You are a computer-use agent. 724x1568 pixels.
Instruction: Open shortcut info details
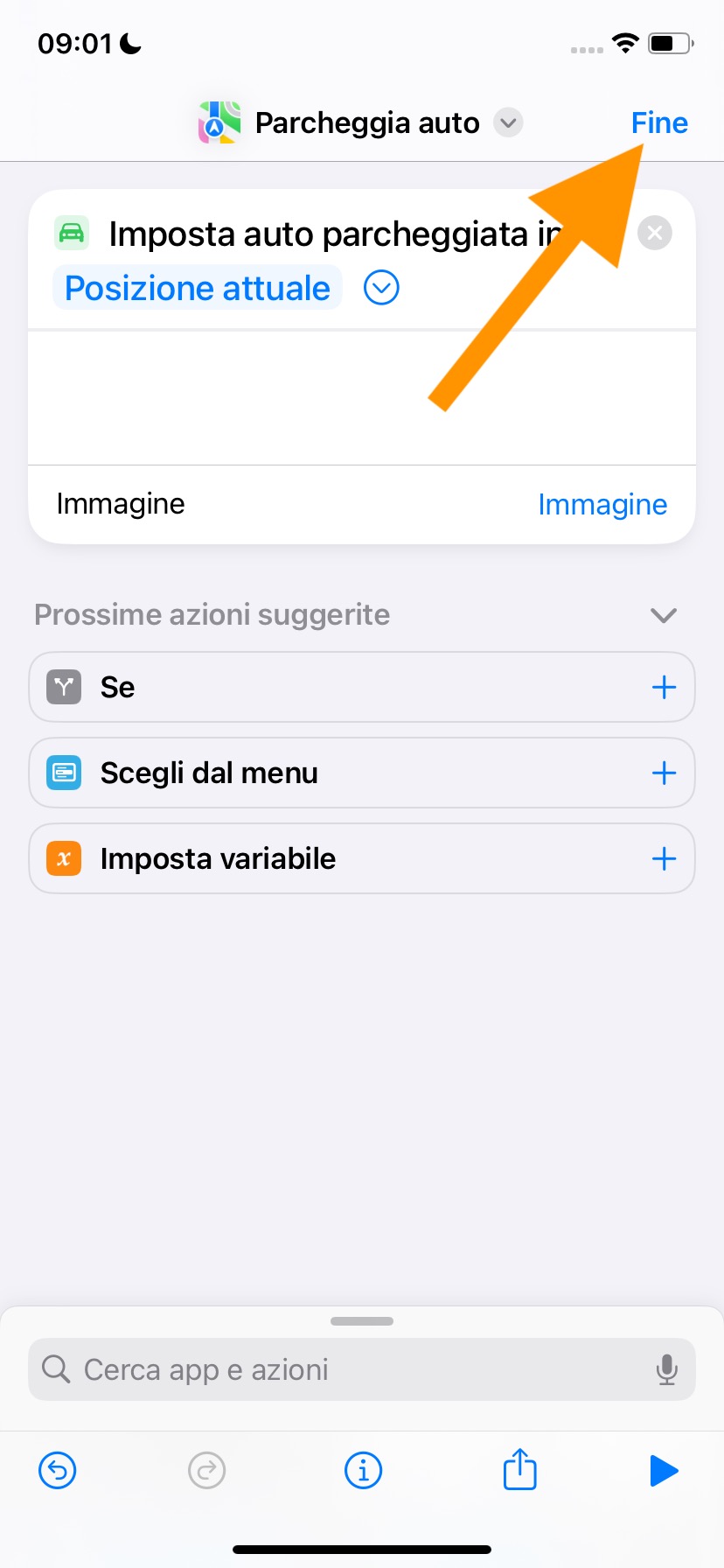coord(363,1471)
